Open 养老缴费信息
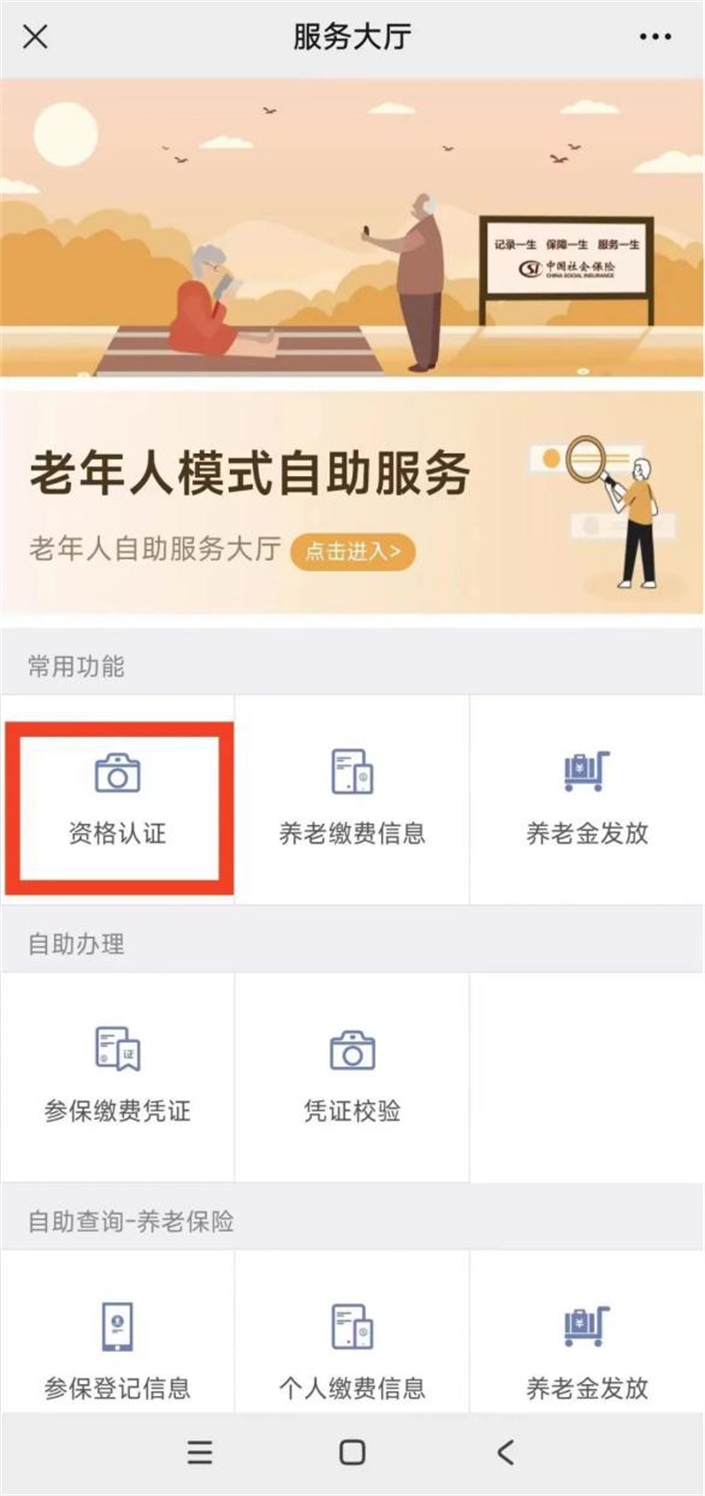 point(352,800)
